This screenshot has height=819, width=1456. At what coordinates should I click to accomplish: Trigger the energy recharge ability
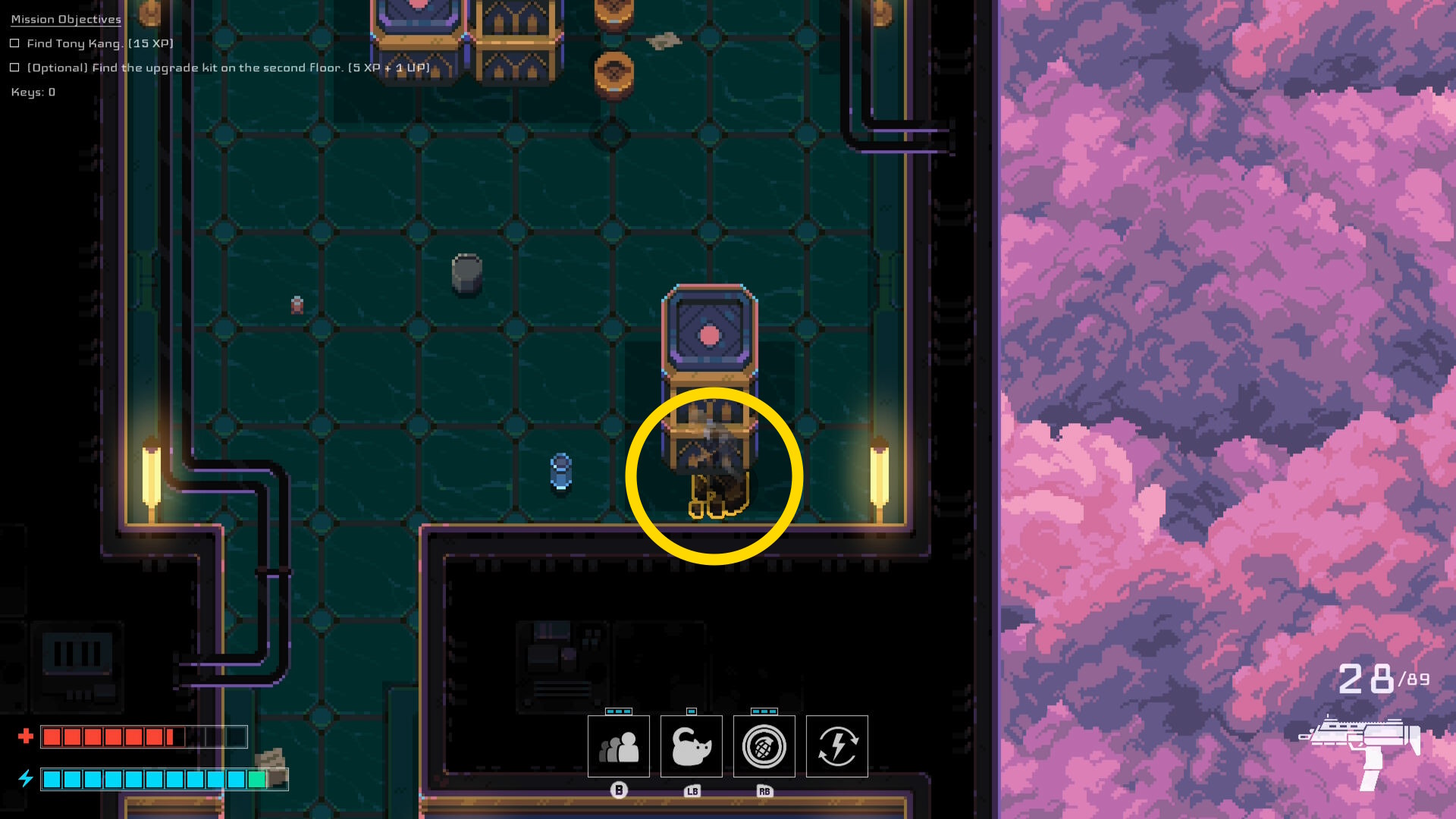click(x=836, y=746)
